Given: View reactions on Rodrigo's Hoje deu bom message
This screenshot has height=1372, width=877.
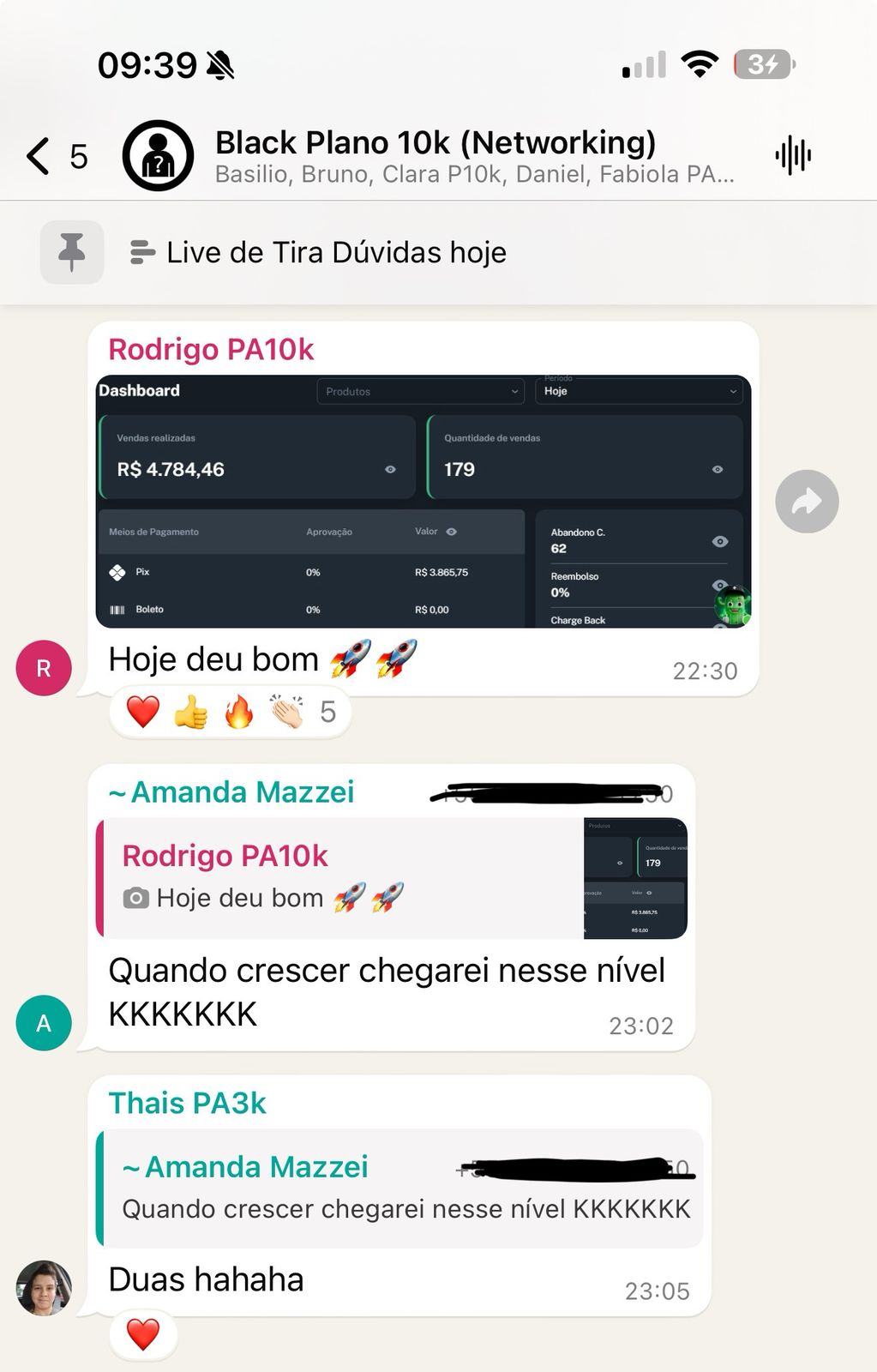Looking at the screenshot, I should click(x=230, y=712).
